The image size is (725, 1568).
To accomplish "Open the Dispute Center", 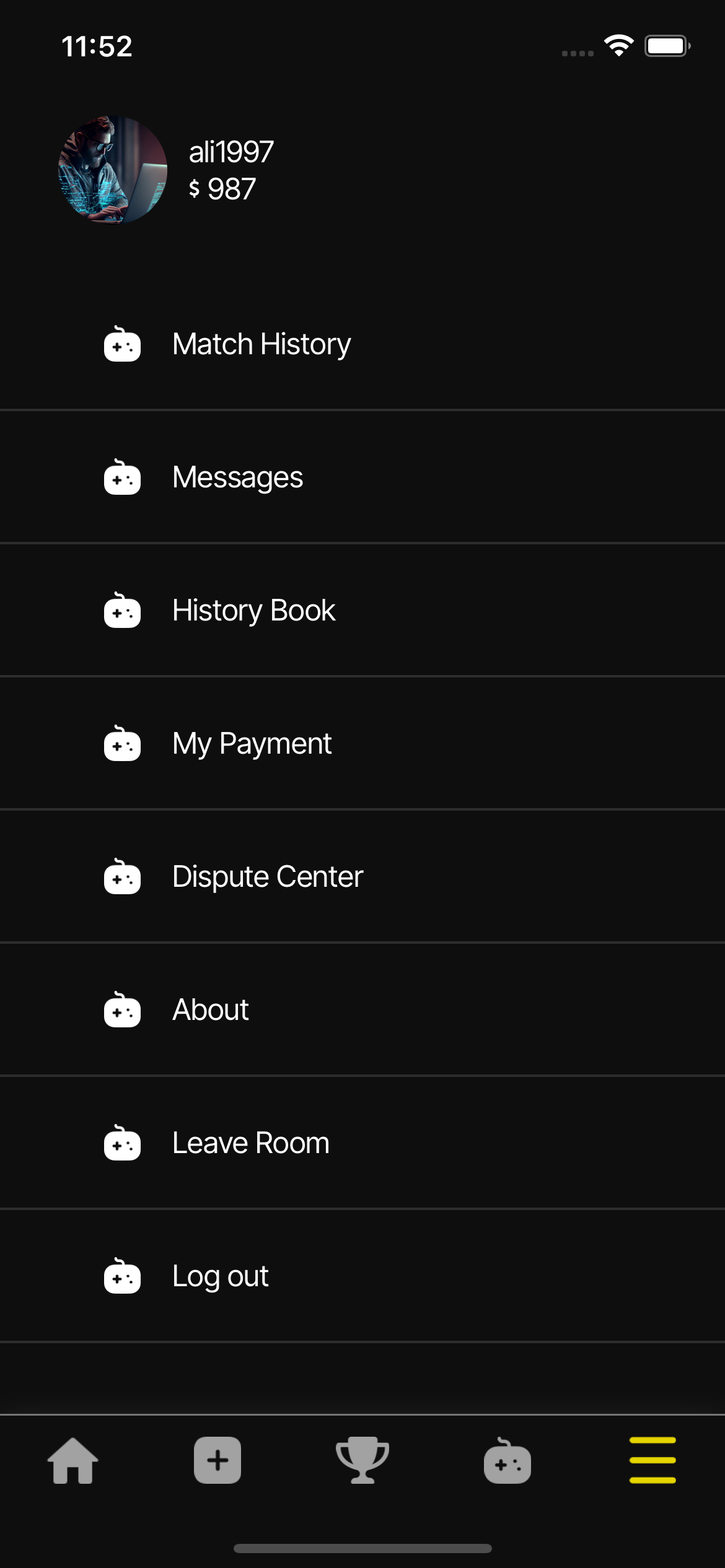I will point(267,877).
